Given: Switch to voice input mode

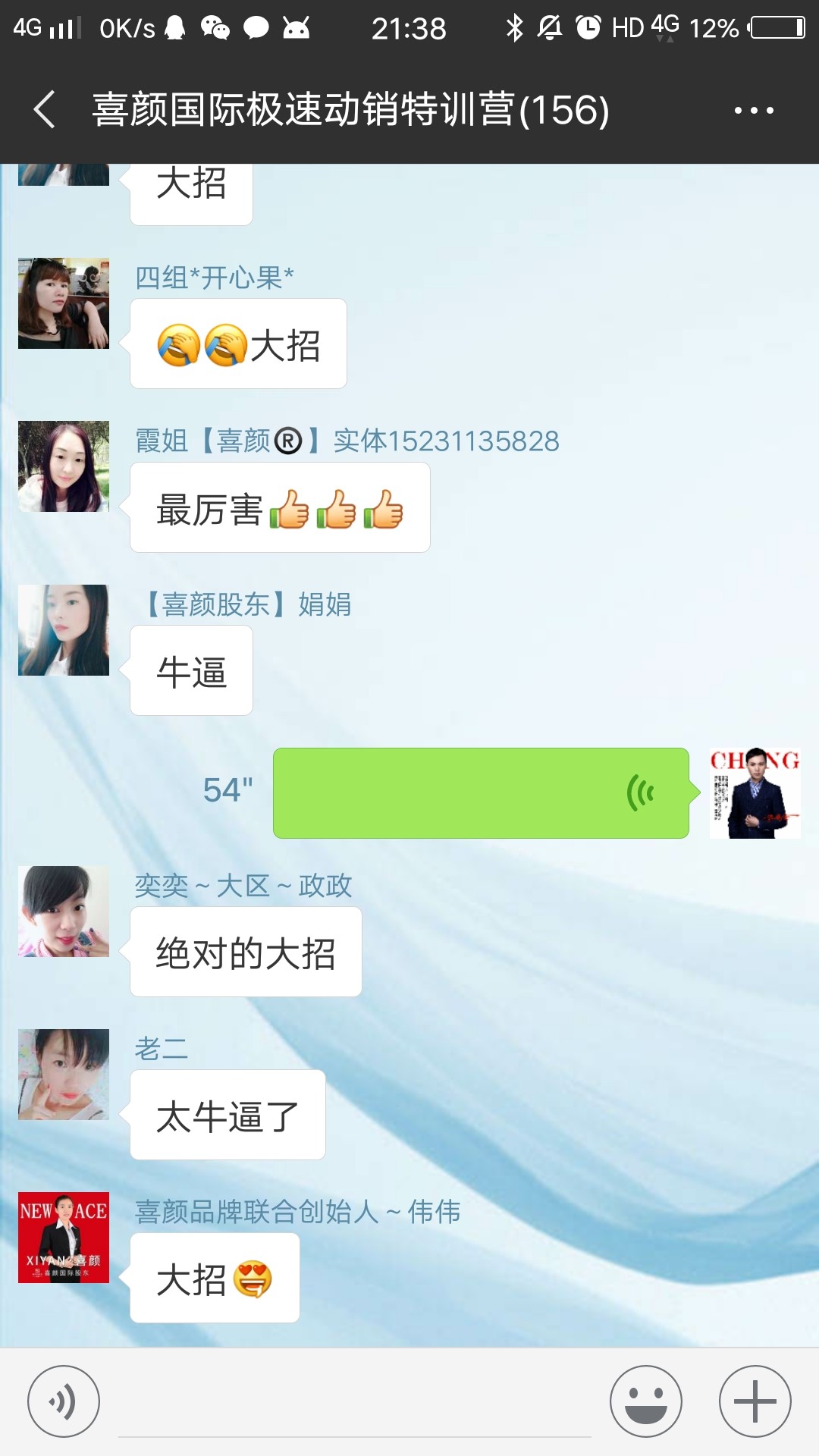Looking at the screenshot, I should [64, 1401].
